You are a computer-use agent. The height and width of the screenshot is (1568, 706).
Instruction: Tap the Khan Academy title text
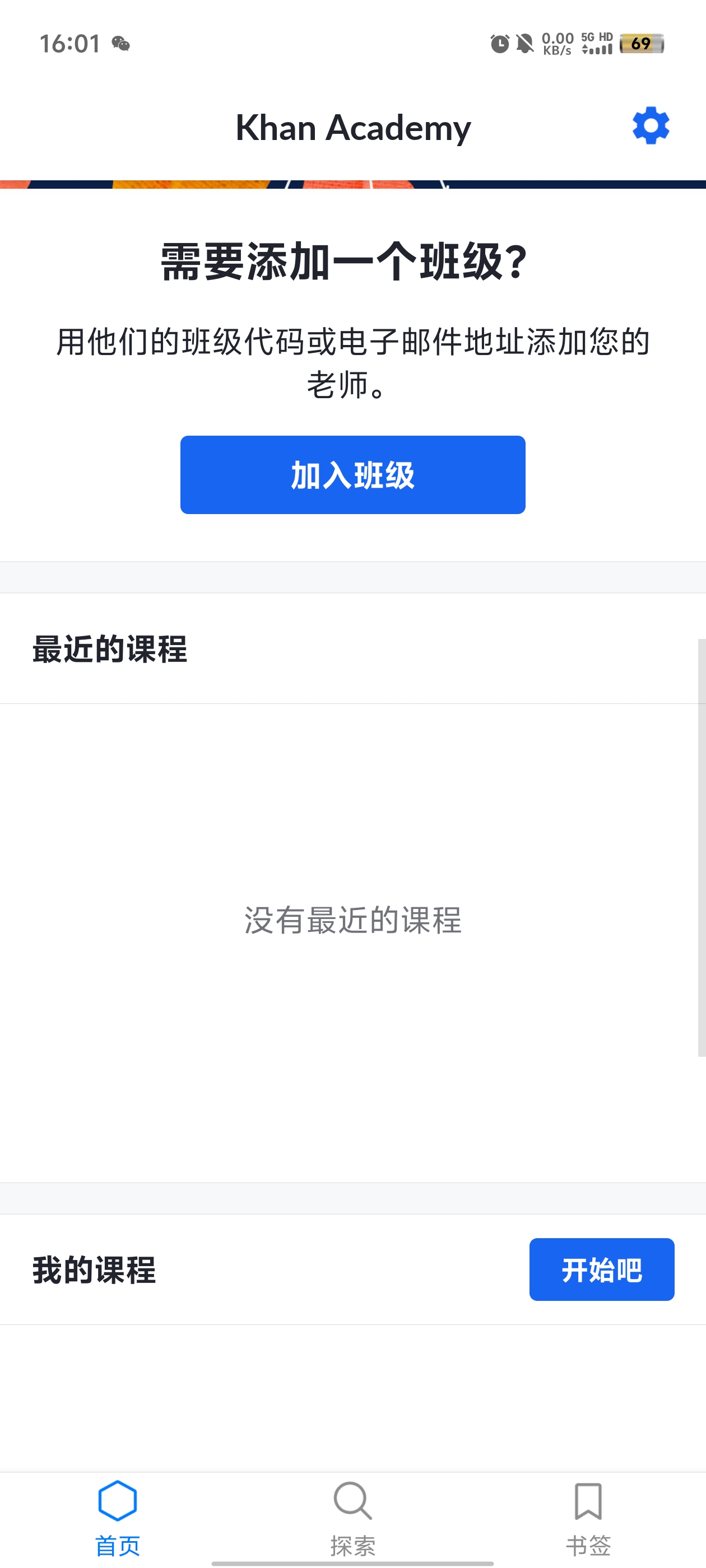tap(354, 127)
